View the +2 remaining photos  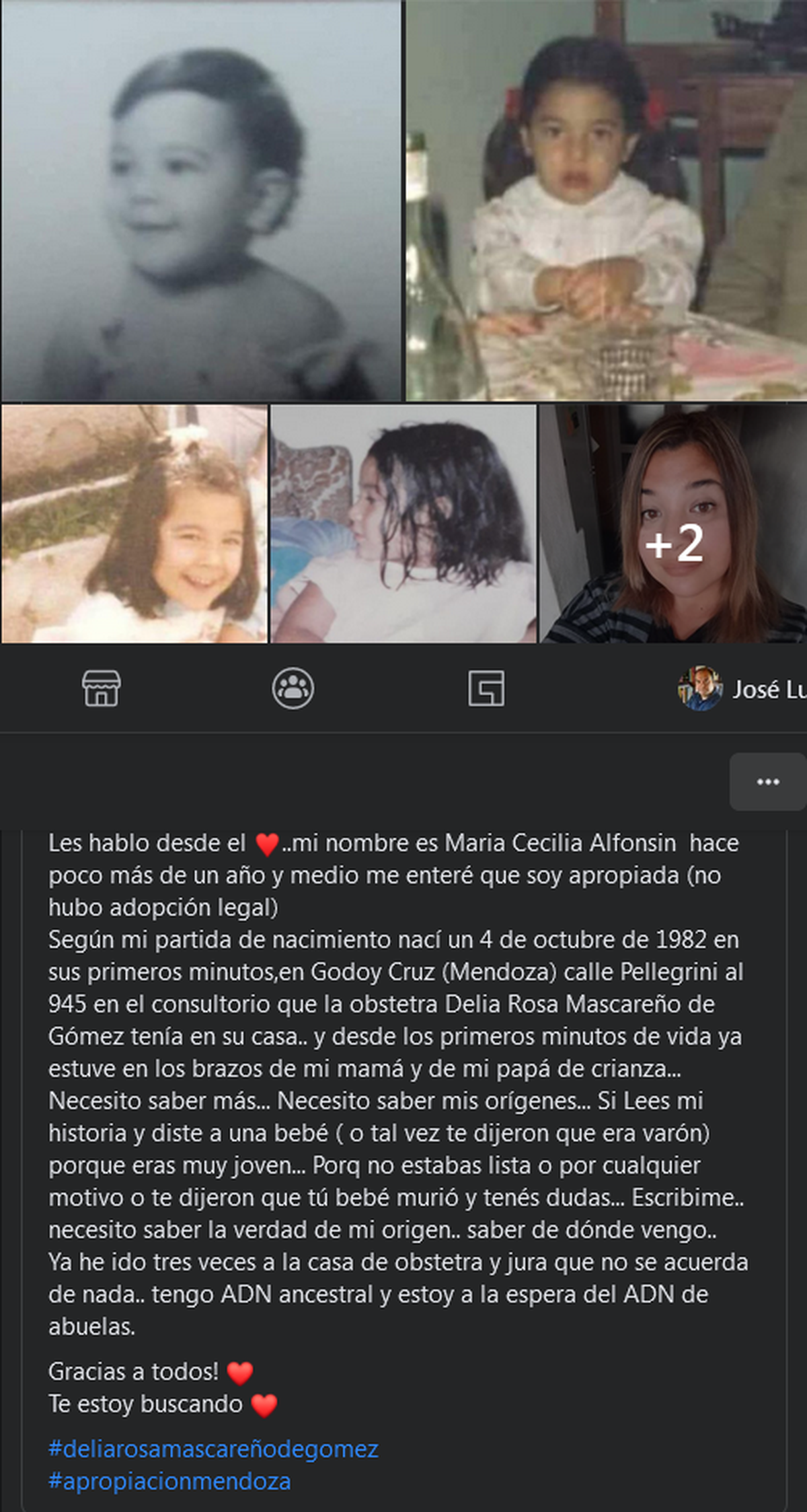click(x=672, y=524)
